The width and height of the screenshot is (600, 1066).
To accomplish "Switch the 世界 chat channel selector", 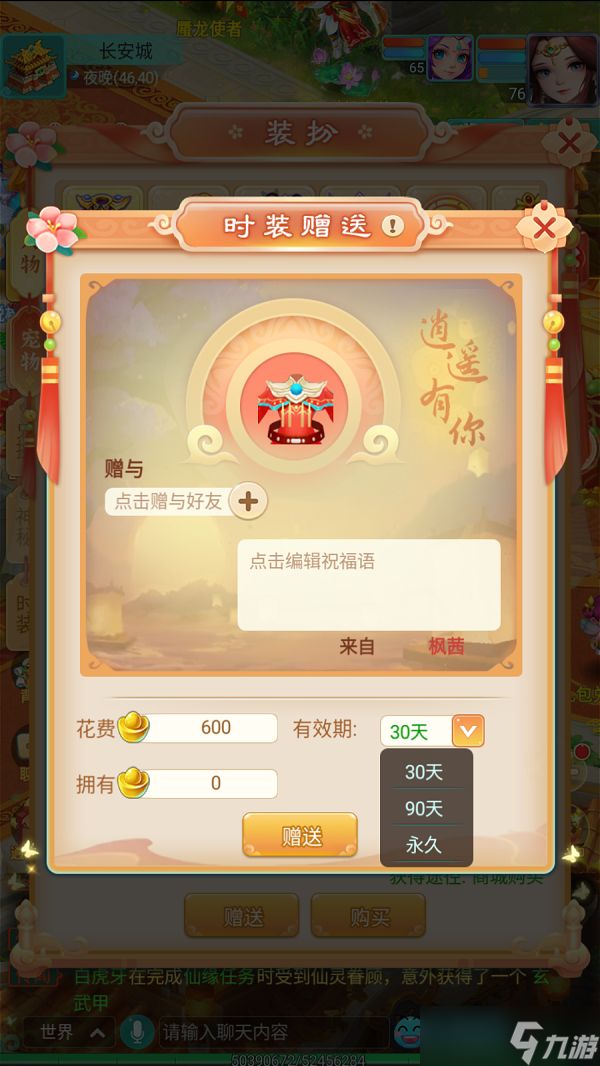I will 69,1031.
